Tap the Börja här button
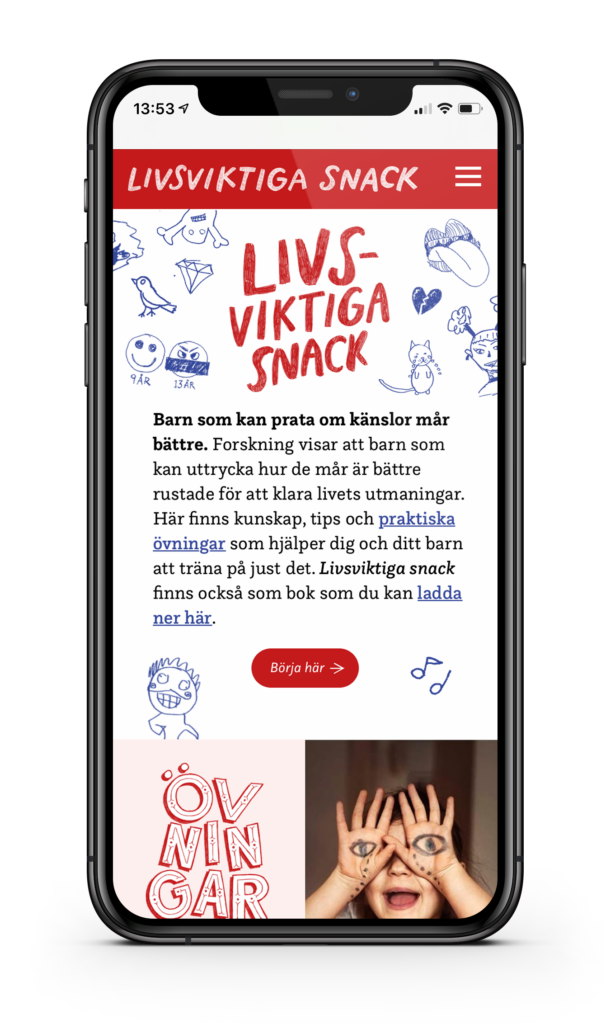 [305, 667]
